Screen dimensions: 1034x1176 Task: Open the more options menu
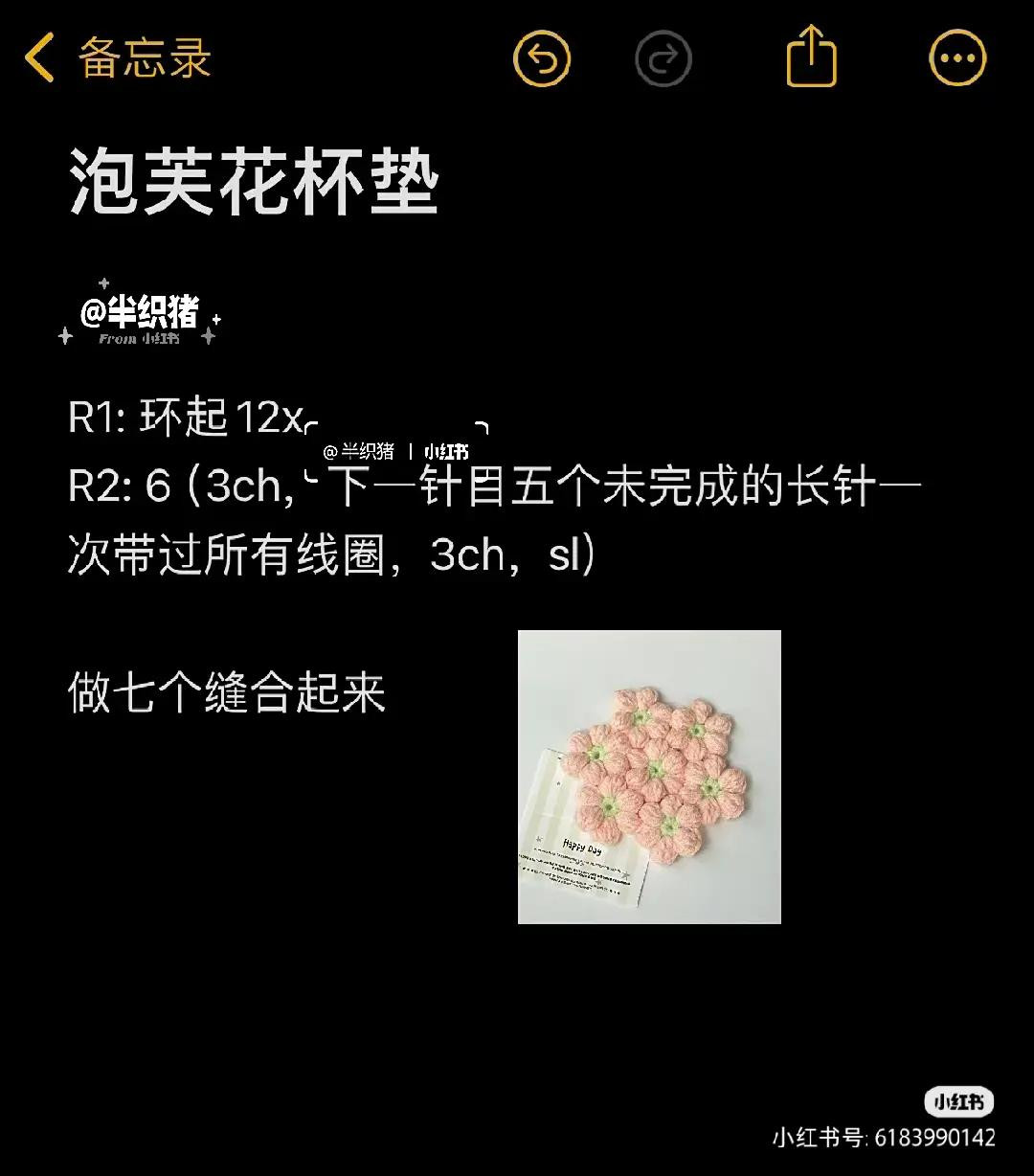coord(957,58)
